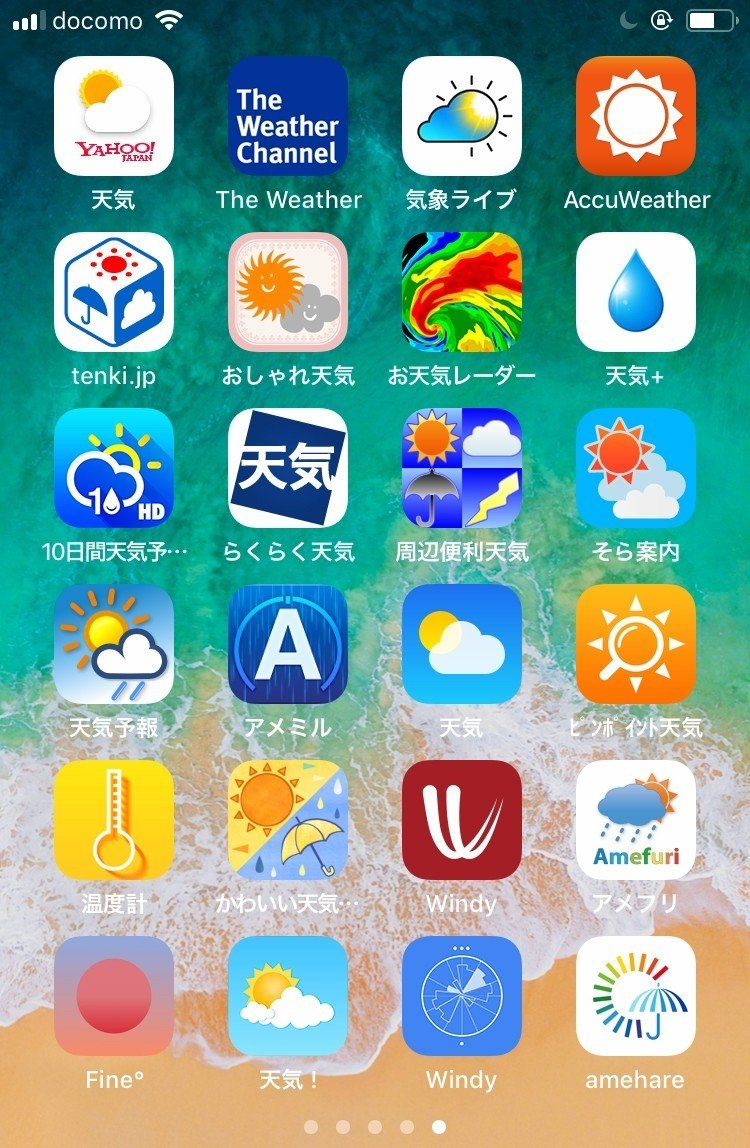Viewport: 750px width, 1148px height.
Task: Open the 10日間天気予報 HD app
Action: 113,468
